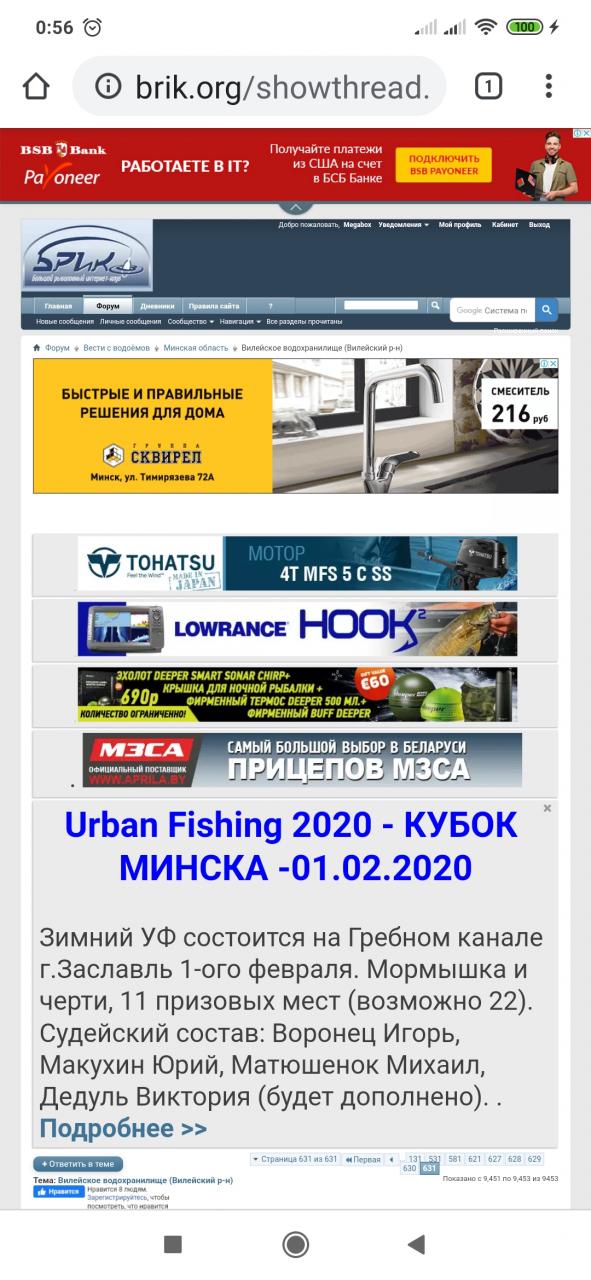
Task: Tap the Google Система поиска search field
Action: [x=493, y=310]
